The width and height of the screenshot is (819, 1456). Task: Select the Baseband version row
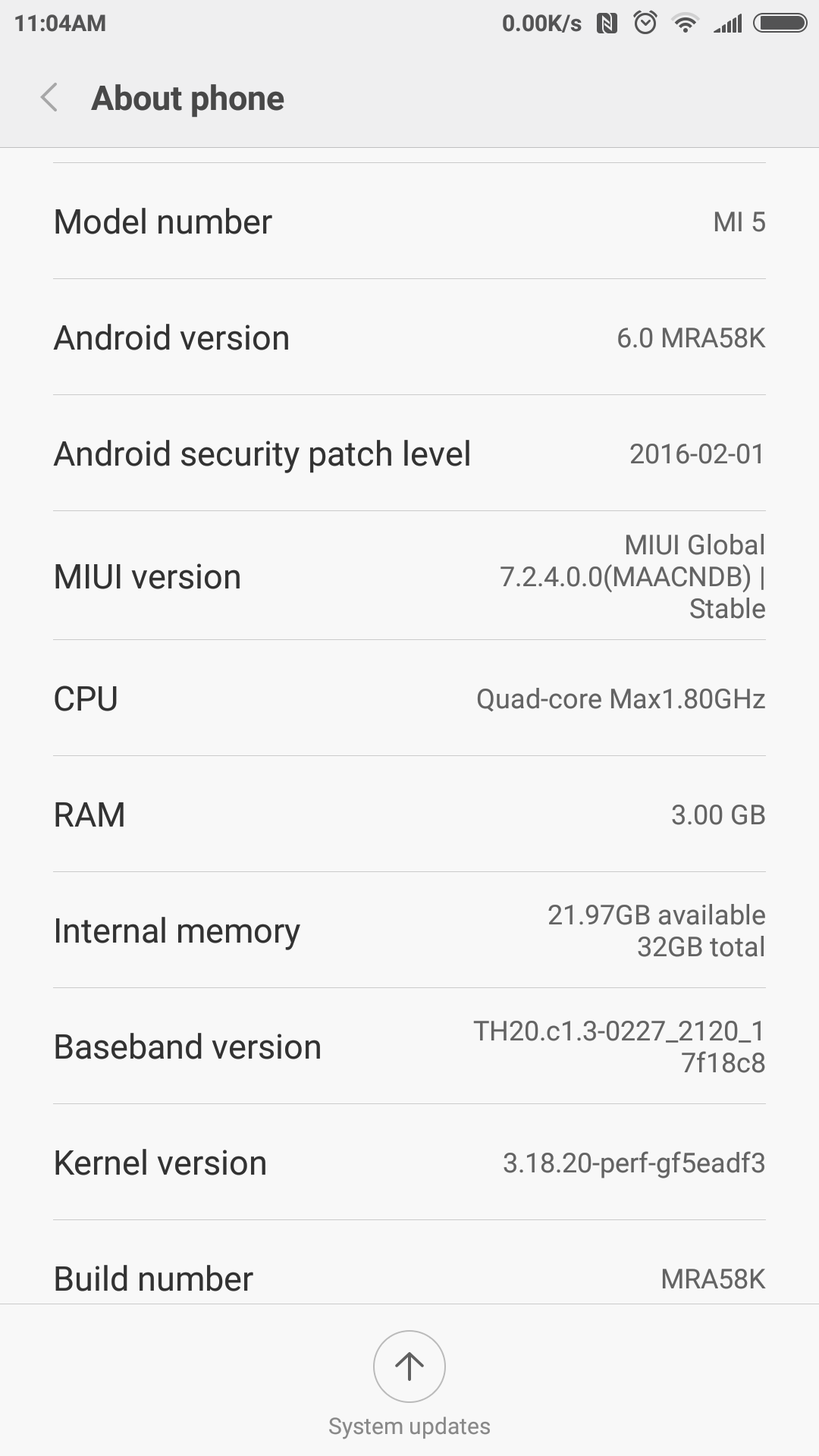point(409,1046)
